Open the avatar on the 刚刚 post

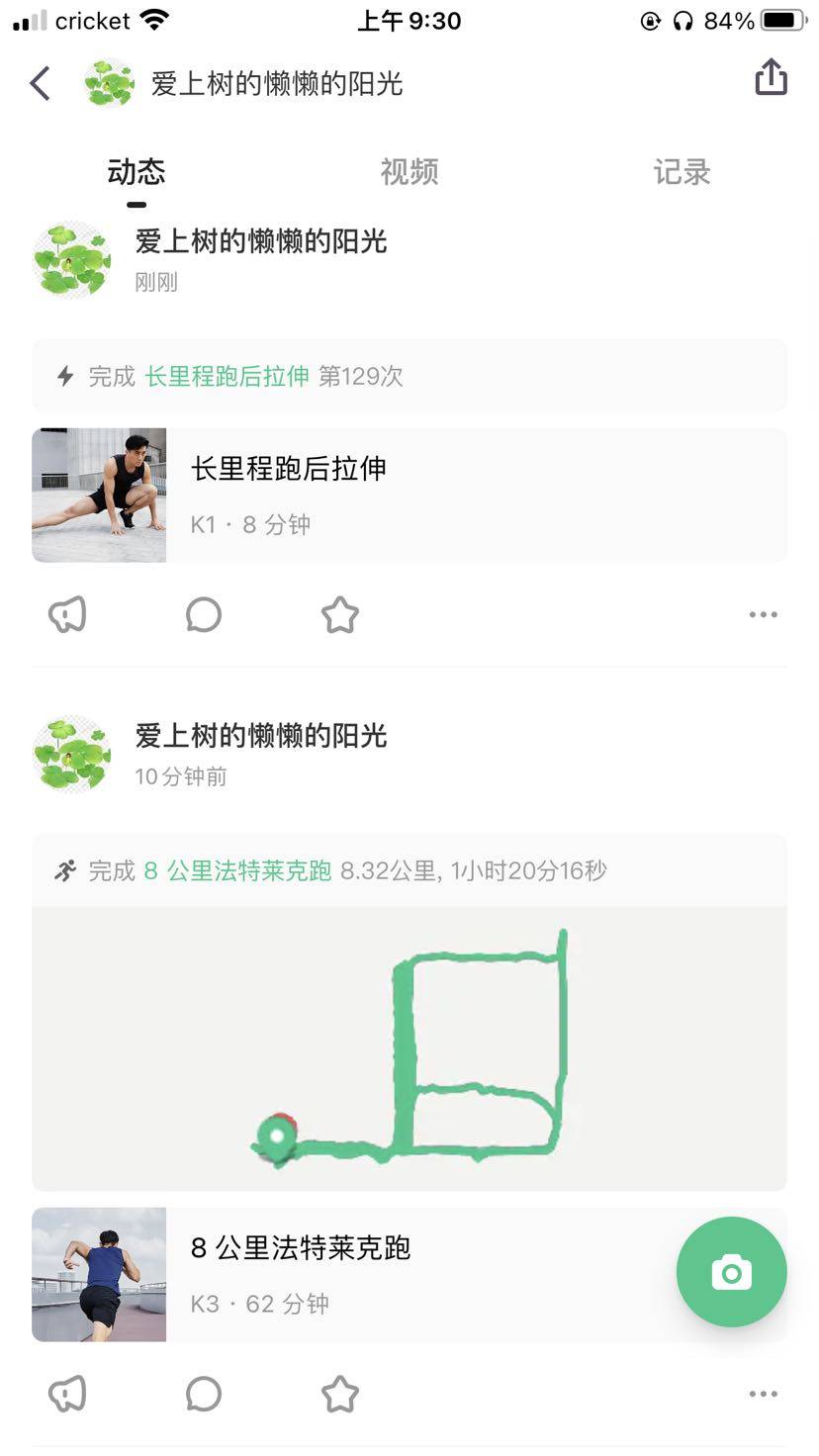(71, 259)
